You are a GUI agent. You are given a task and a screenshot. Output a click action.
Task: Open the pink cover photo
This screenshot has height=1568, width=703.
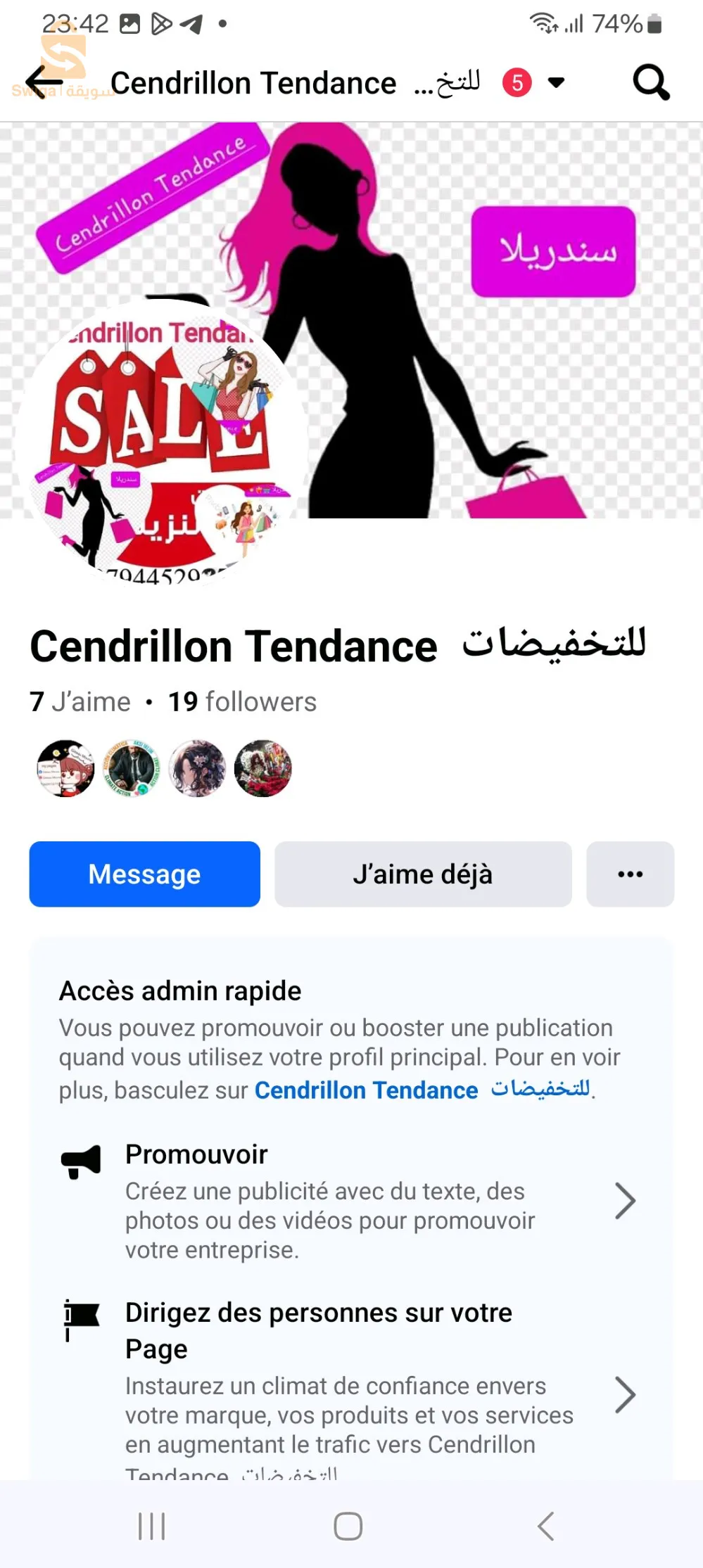[x=493, y=317]
